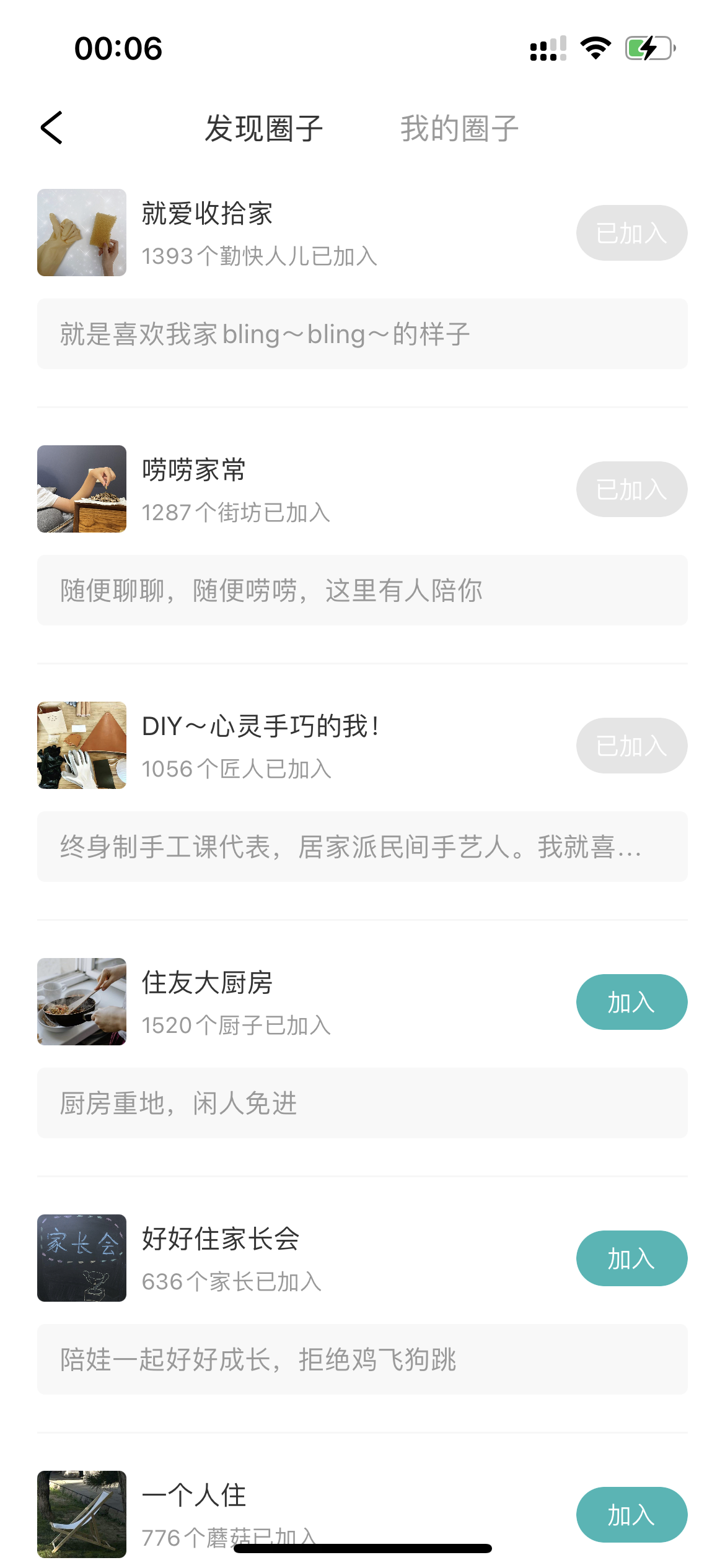Tap 已加入 button for DIY～心灵手巧的我!
Image resolution: width=725 pixels, height=1568 pixels.
631,746
